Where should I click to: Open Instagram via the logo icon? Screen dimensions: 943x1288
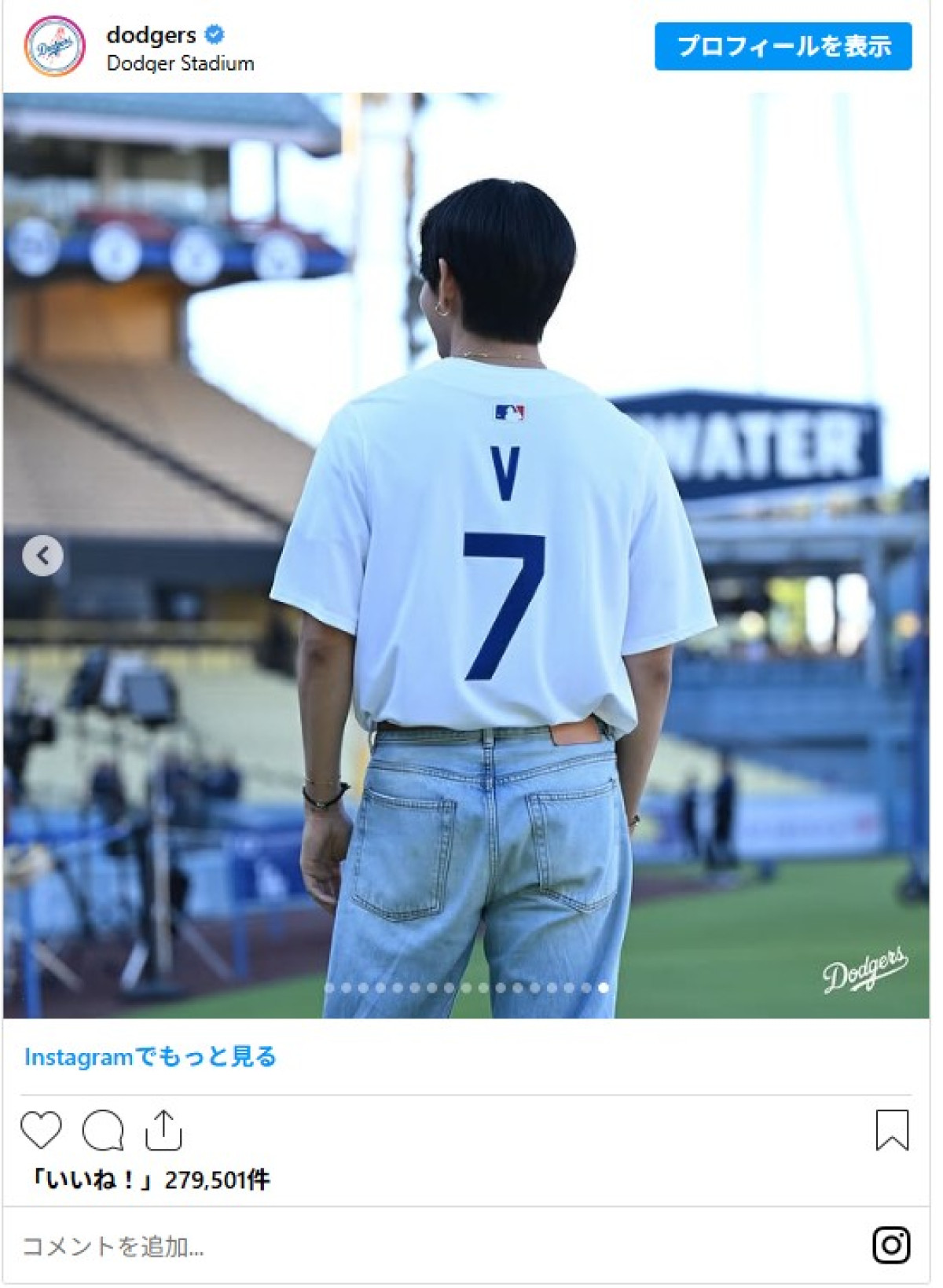pos(891,1246)
